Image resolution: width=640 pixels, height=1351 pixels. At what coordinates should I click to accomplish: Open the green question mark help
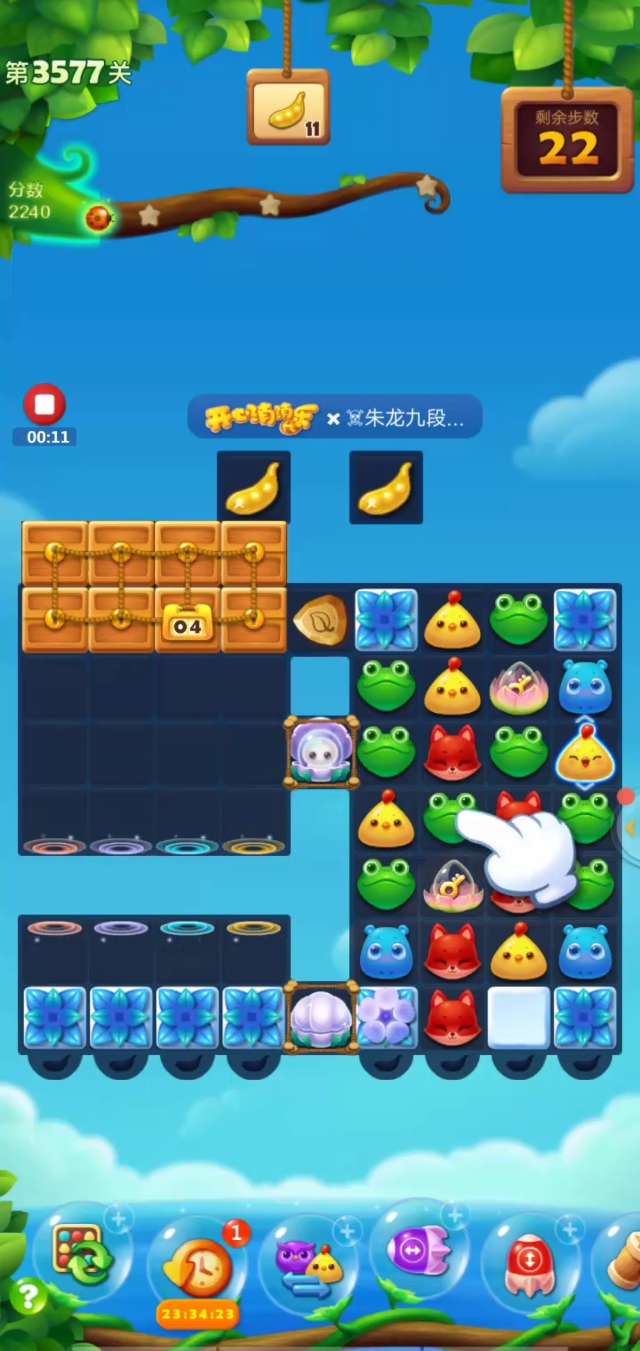pos(27,1296)
